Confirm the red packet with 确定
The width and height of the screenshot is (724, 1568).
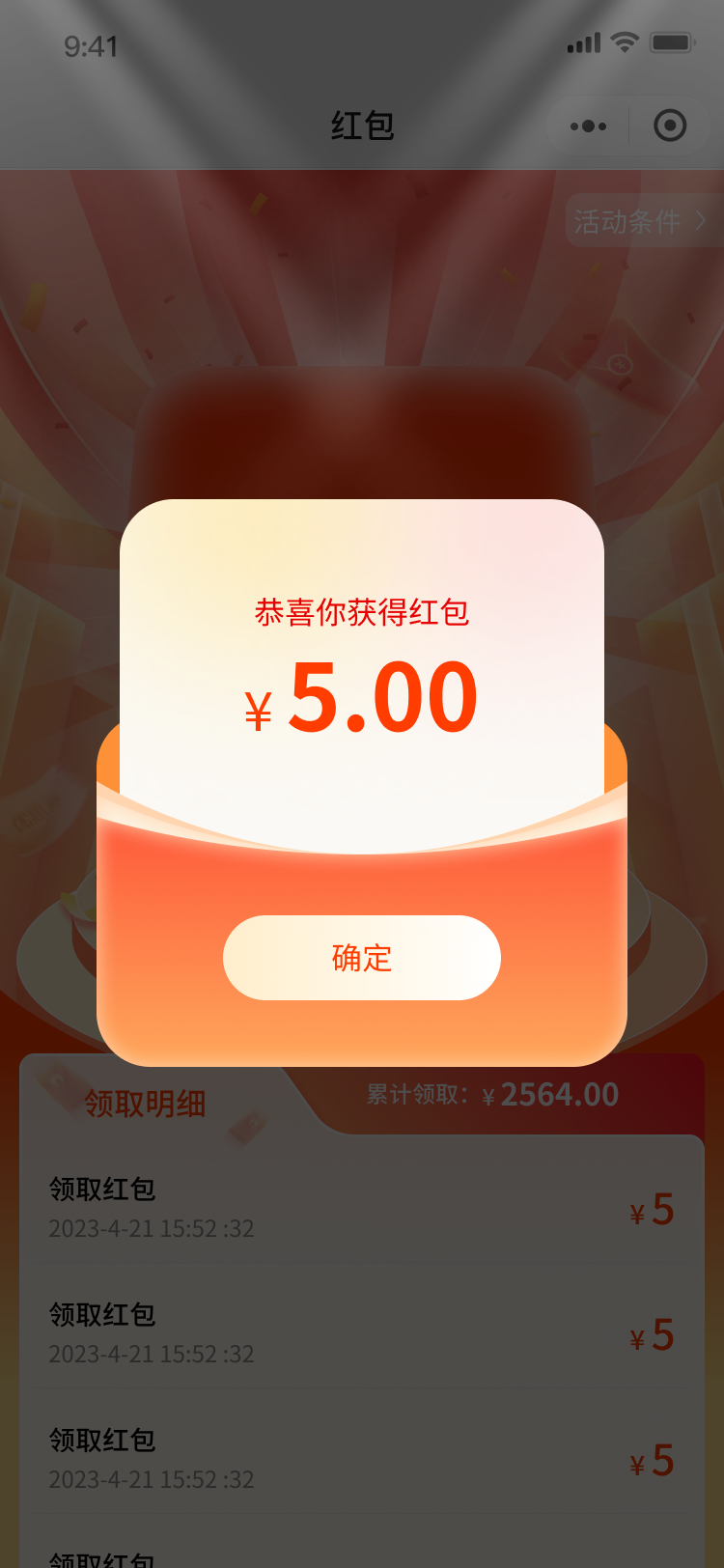pyautogui.click(x=362, y=958)
